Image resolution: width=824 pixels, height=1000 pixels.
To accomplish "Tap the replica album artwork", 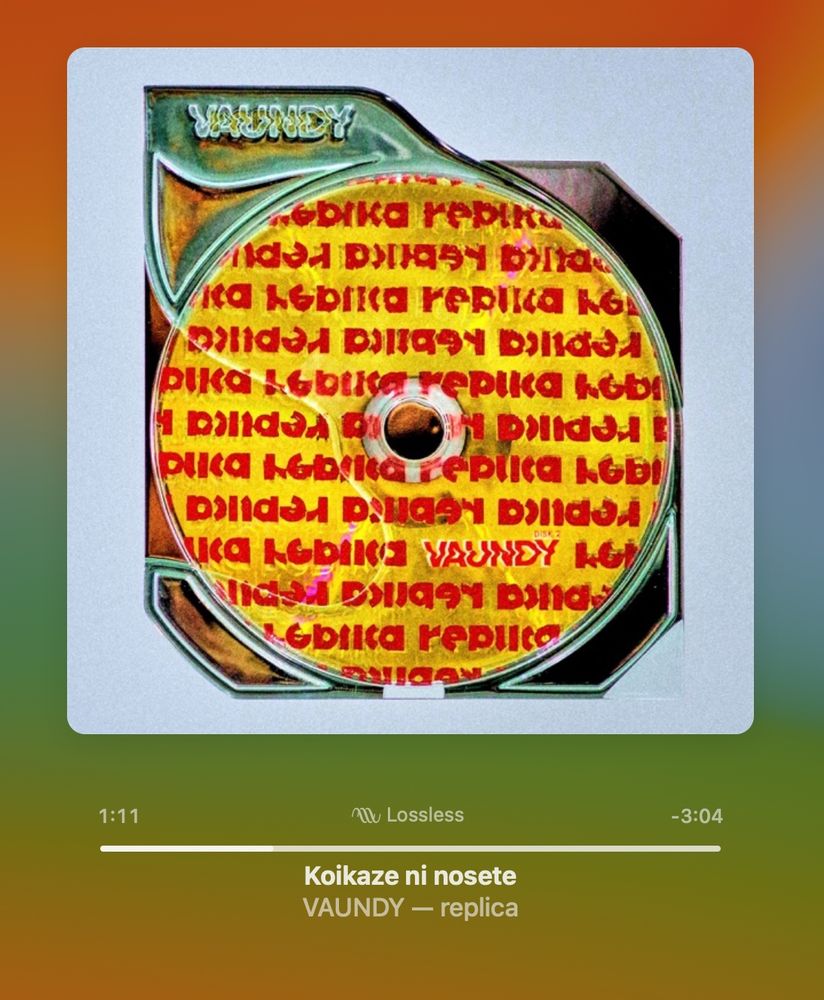I will pyautogui.click(x=410, y=390).
